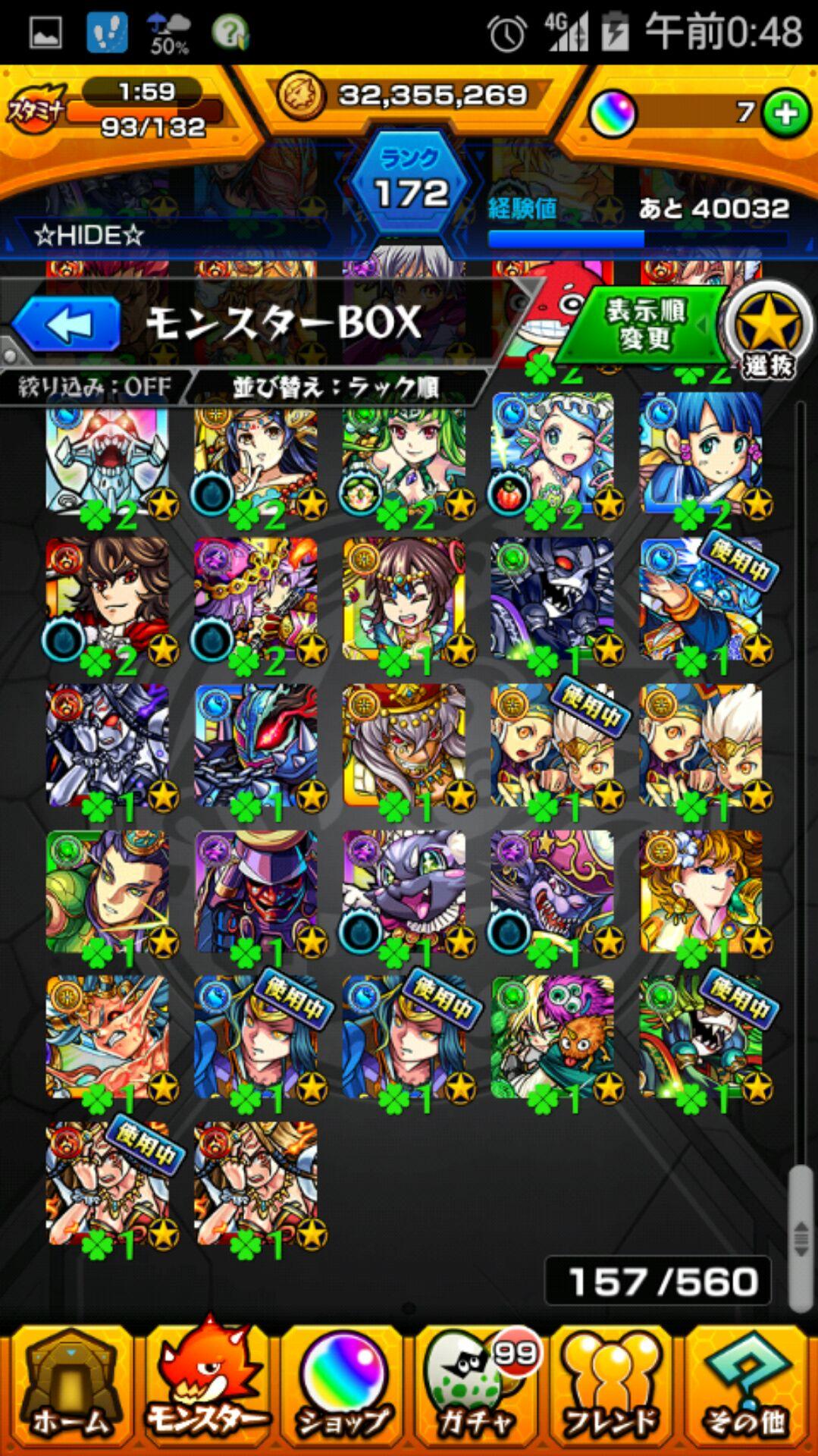Tap the 表示順変更 display order button
The image size is (818, 1456).
(643, 325)
